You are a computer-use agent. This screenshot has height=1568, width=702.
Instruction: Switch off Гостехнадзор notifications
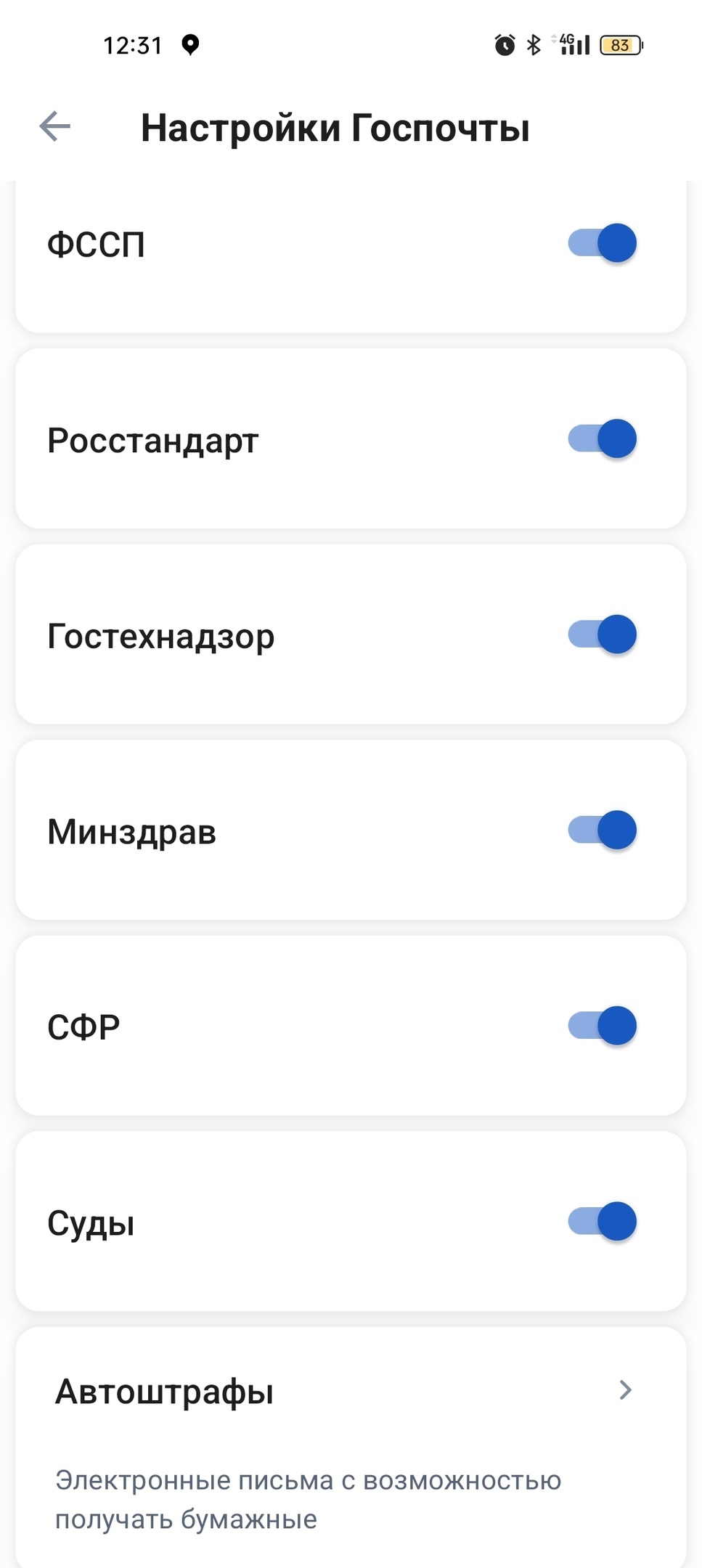602,635
